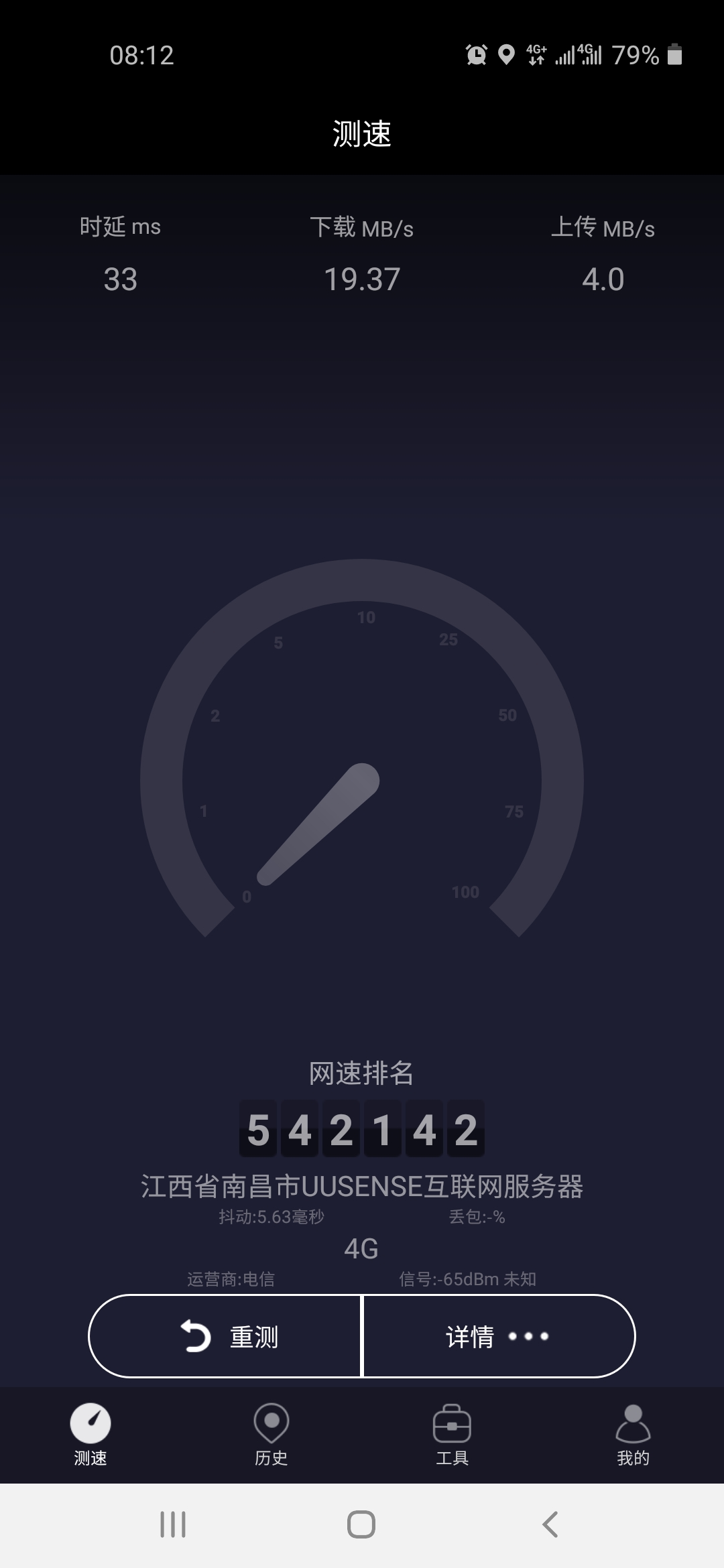Go to the system home screen
724x1568 pixels.
coord(361,1524)
